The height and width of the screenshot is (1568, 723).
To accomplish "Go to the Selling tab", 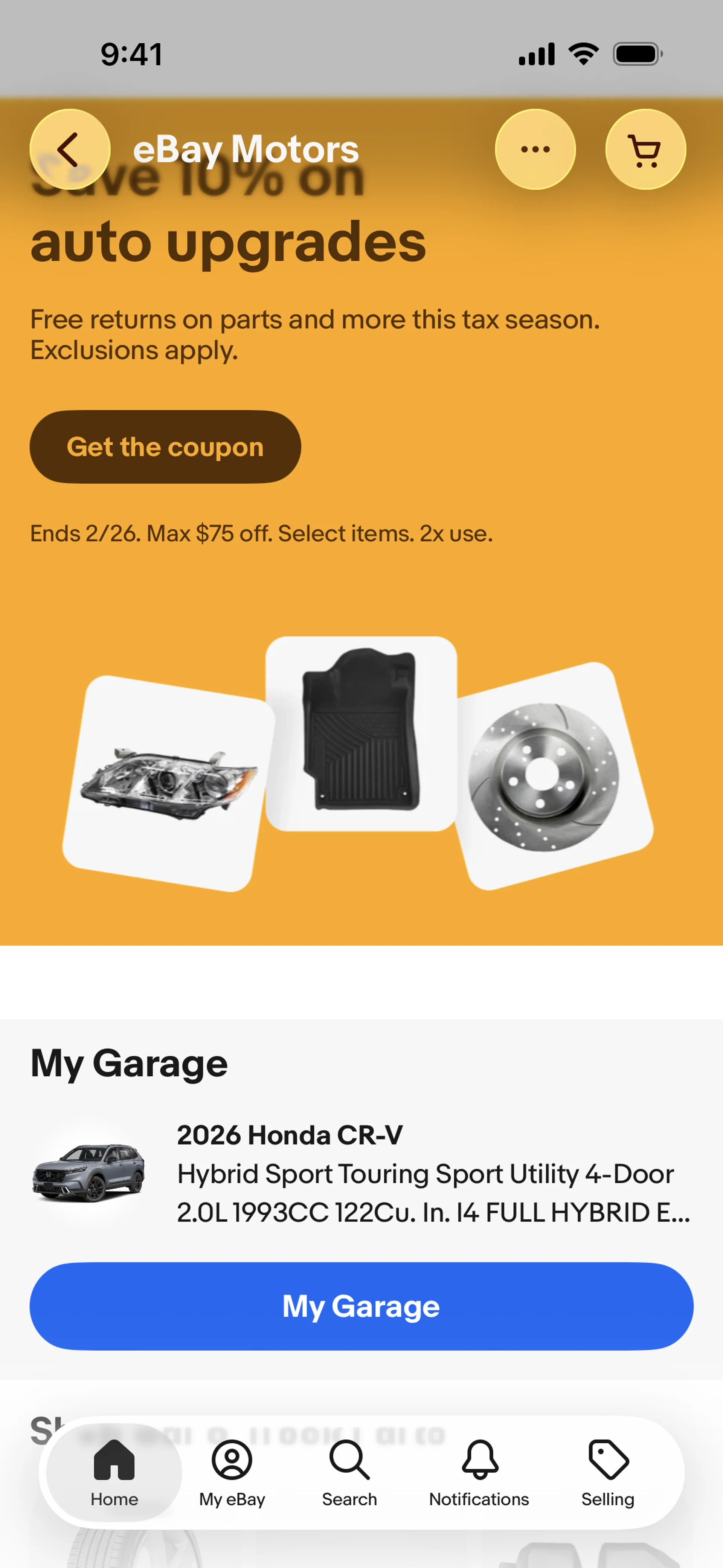I will click(607, 1472).
